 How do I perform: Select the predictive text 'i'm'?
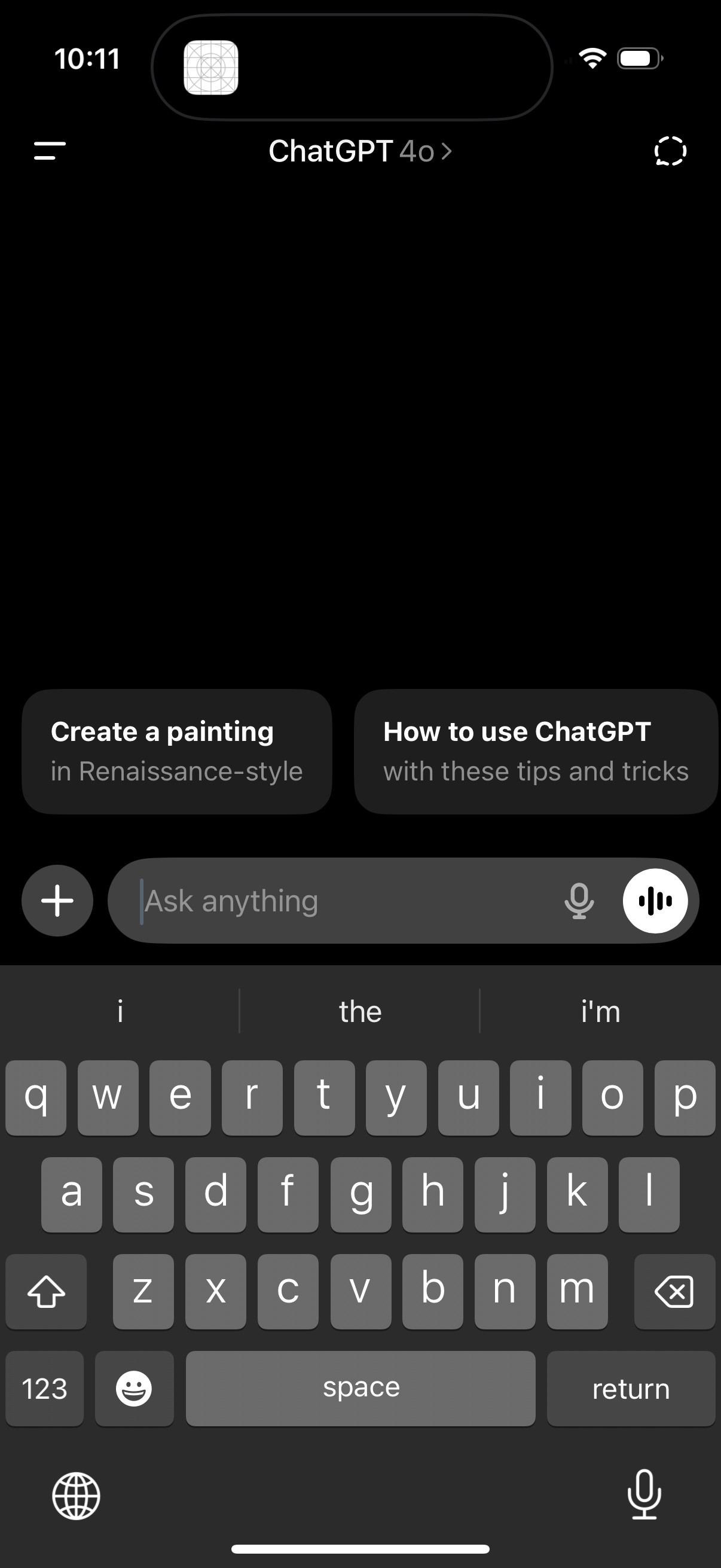(x=600, y=1011)
